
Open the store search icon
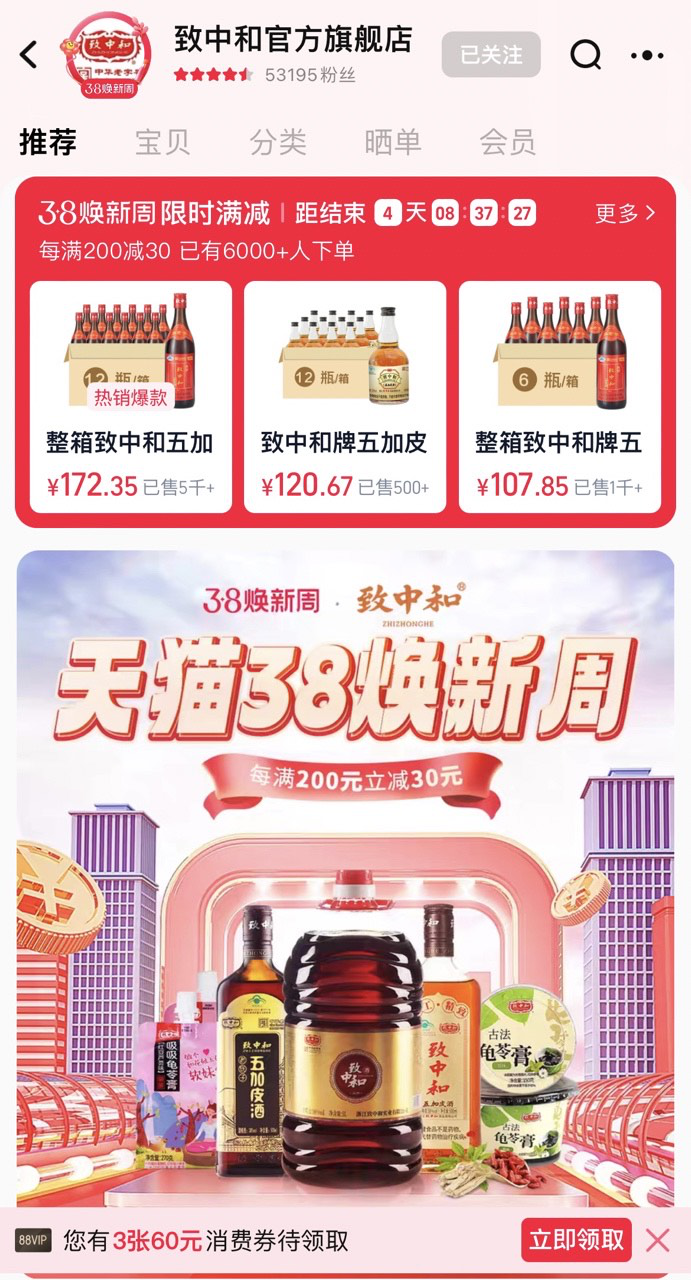[586, 55]
